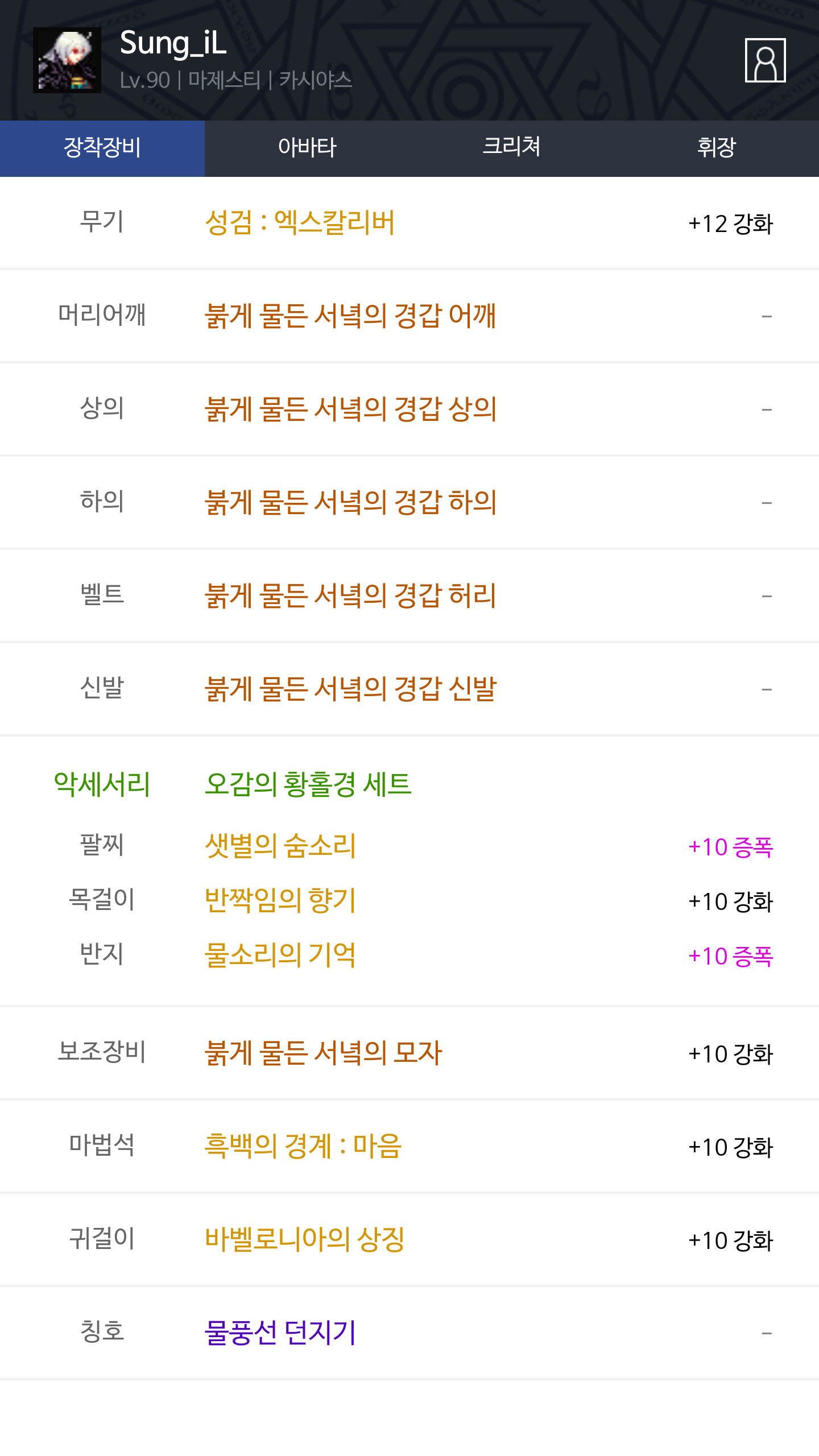Tap the Sung_iL character avatar
The image size is (819, 1456).
coord(67,60)
